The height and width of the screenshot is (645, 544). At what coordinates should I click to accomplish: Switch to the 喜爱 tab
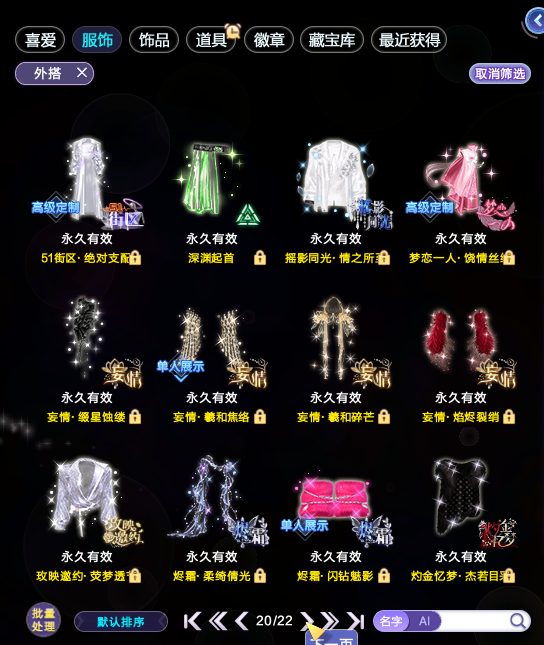coord(40,40)
